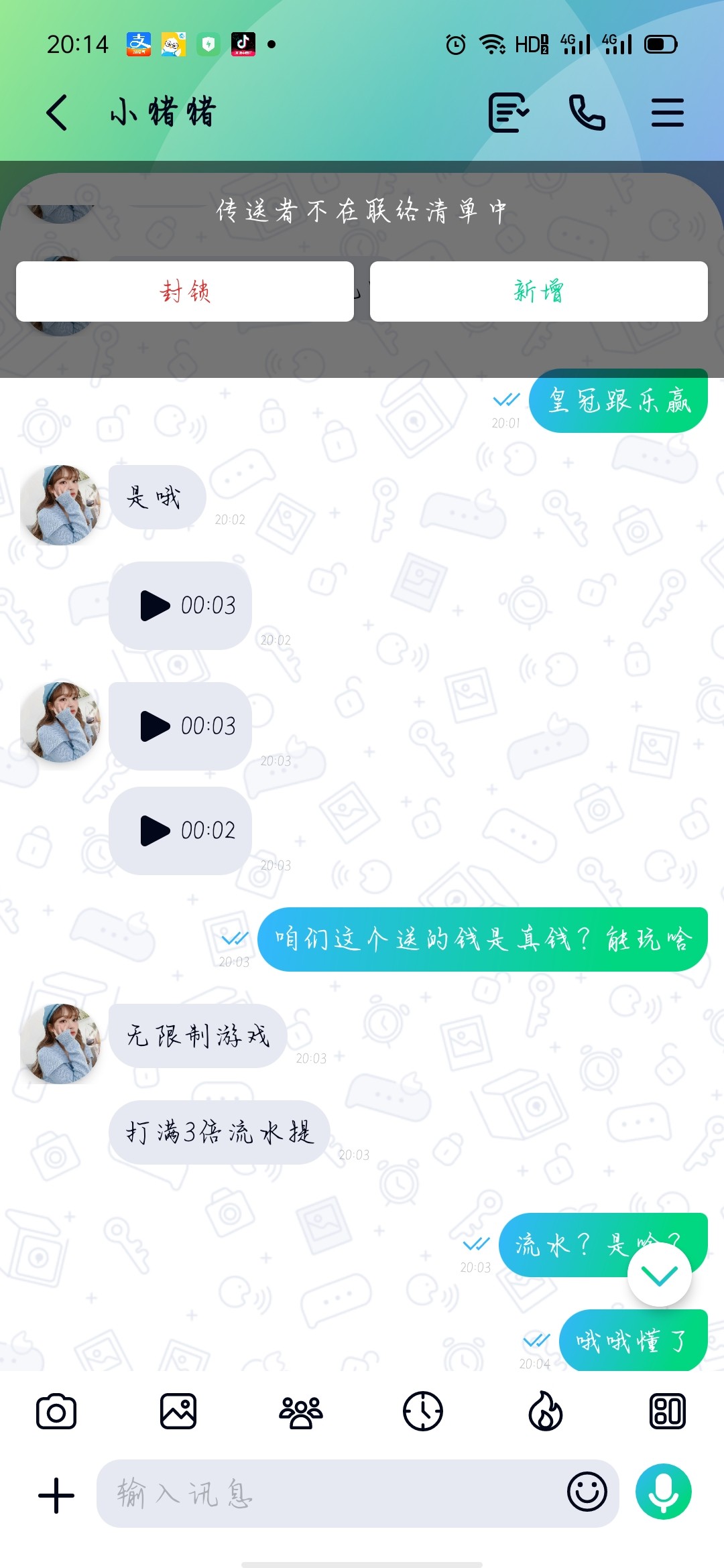Add sender to contacts with 新增

pyautogui.click(x=538, y=291)
